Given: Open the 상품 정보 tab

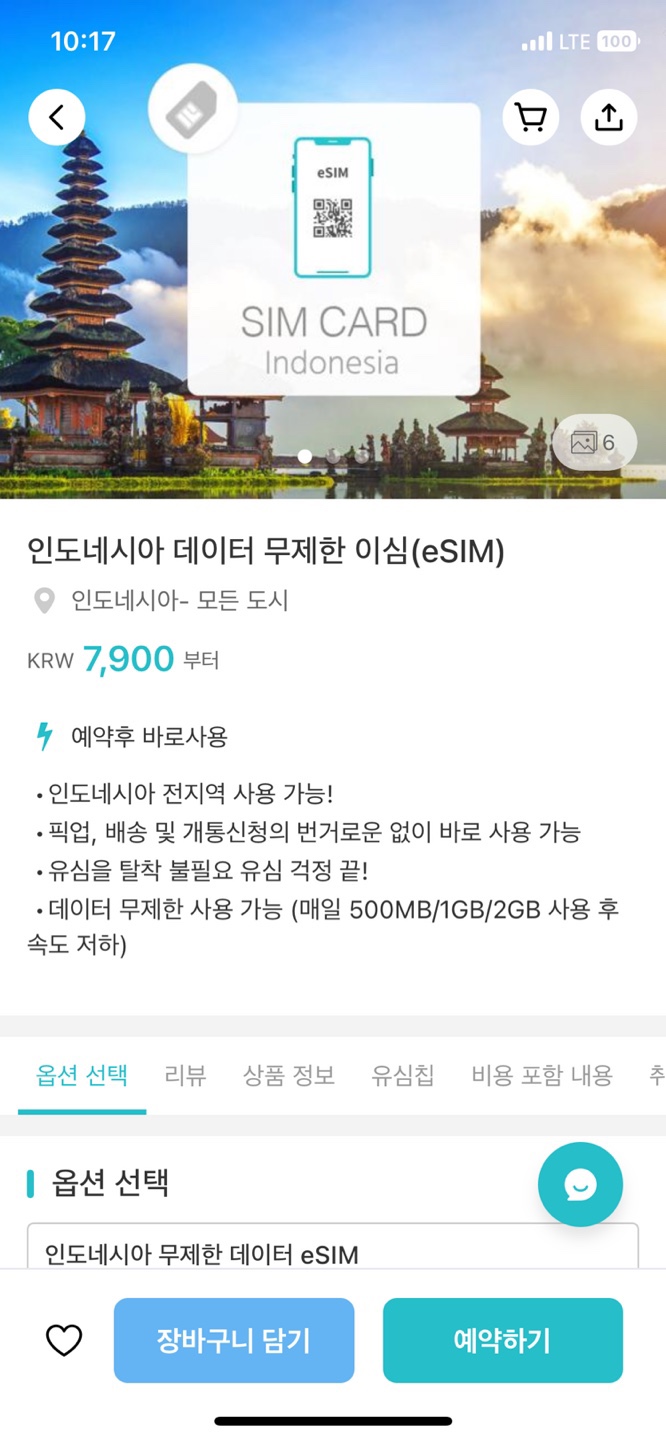Looking at the screenshot, I should tap(289, 1075).
